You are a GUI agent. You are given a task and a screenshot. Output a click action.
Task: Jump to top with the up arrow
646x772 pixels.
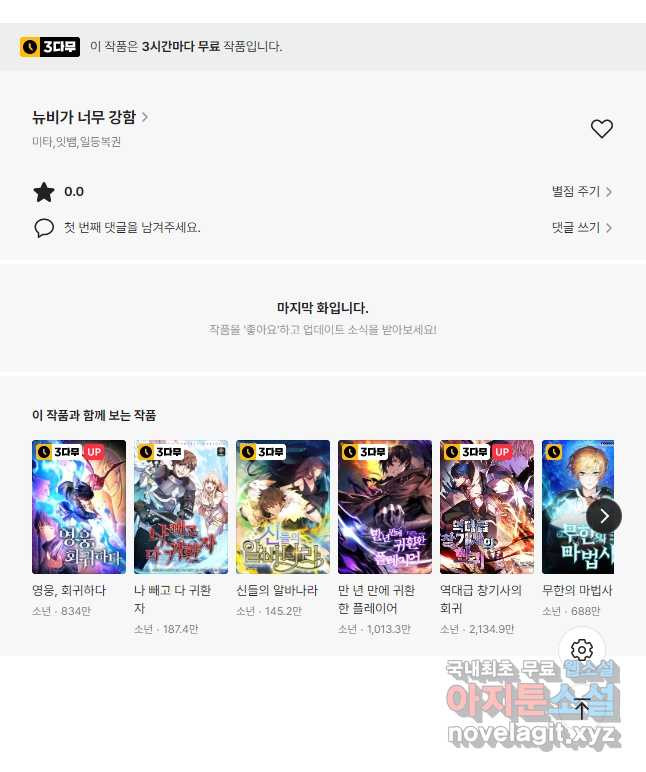[582, 709]
